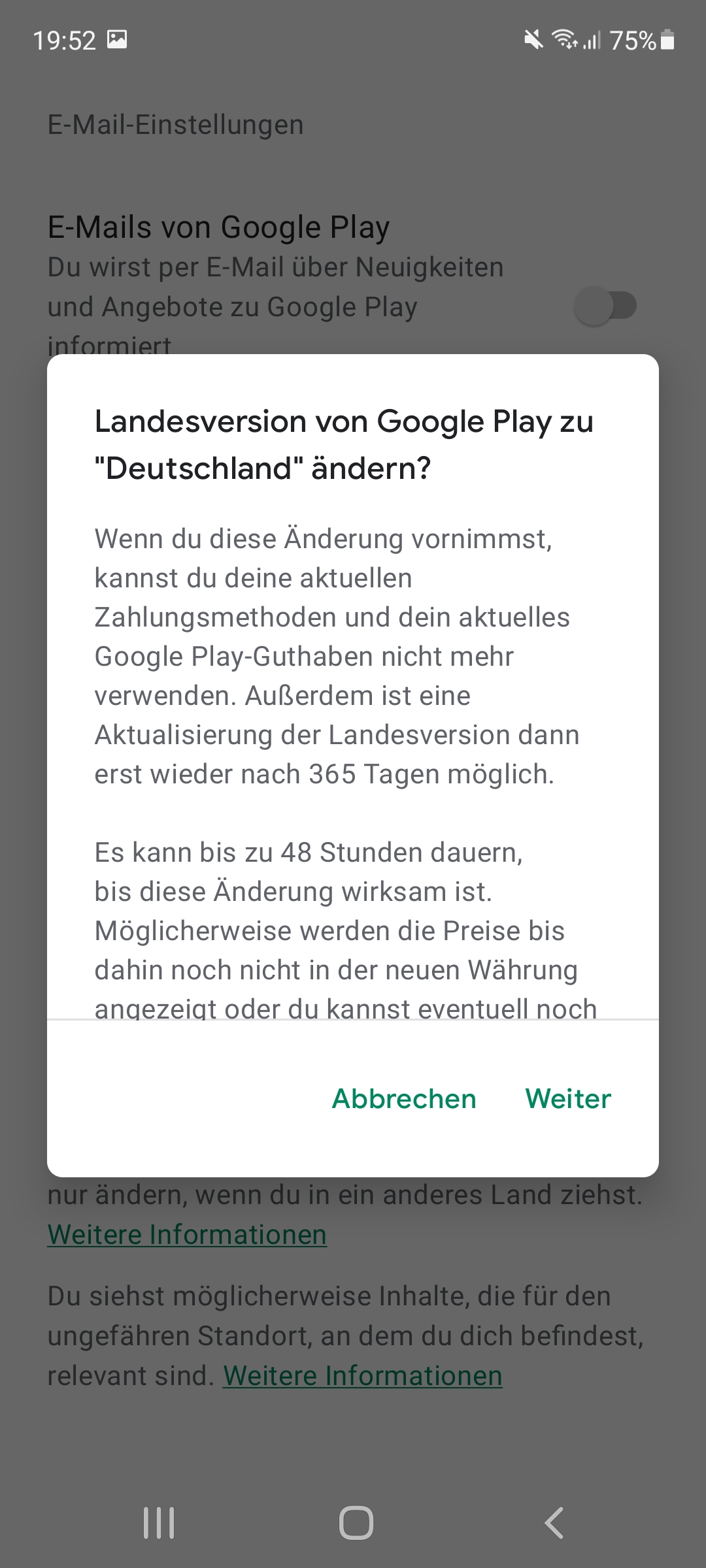Screen dimensions: 706x1568
Task: Go back using the system back button
Action: tap(554, 1523)
